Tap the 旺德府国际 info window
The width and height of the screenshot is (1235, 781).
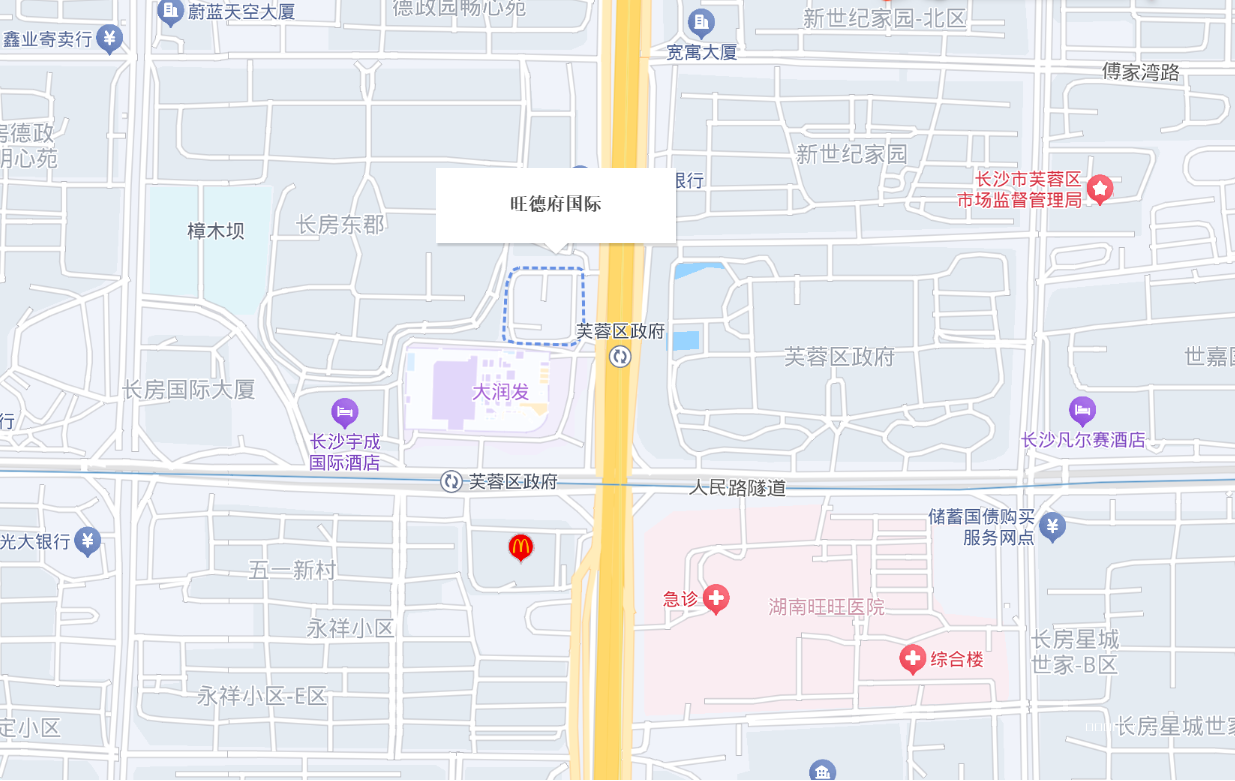click(556, 205)
